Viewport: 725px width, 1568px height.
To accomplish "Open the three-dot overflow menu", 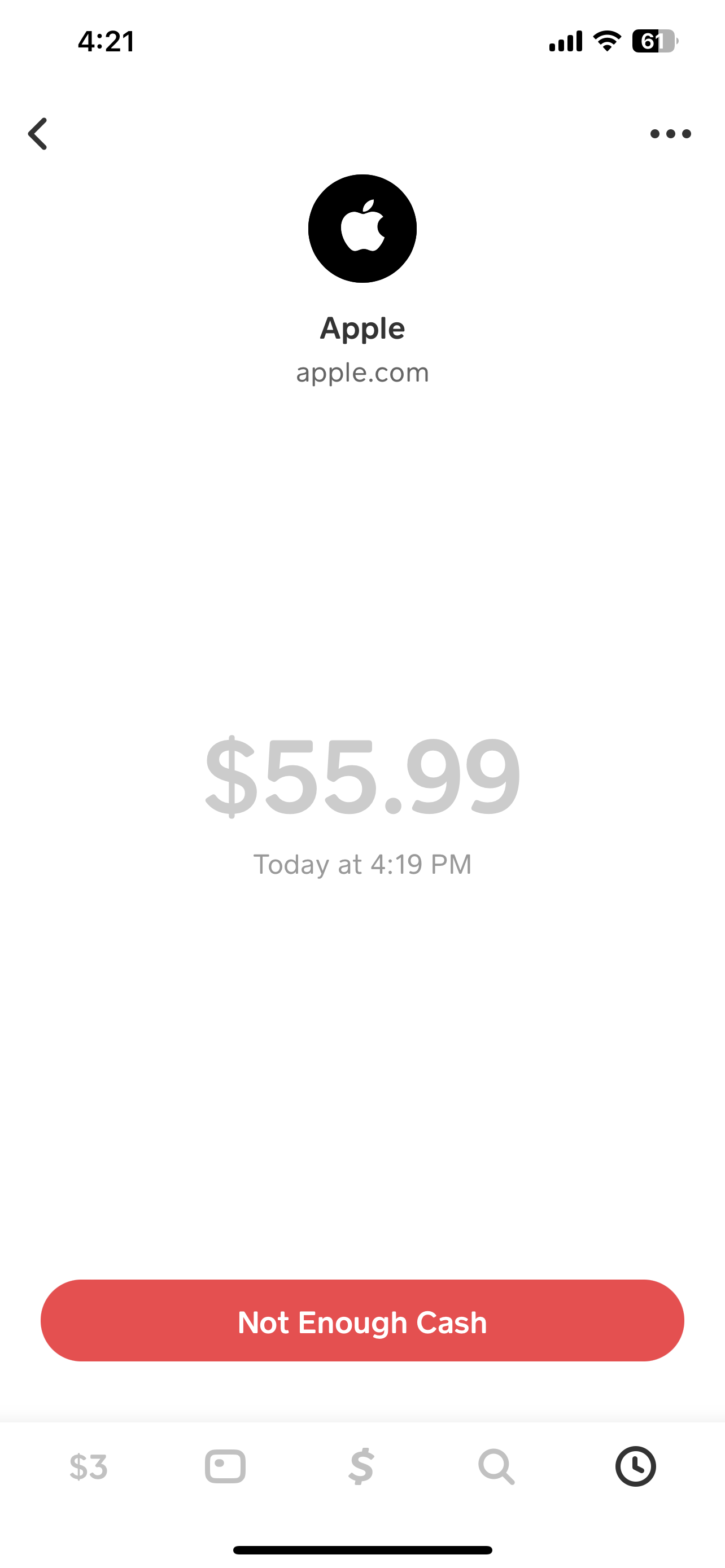I will pos(670,134).
